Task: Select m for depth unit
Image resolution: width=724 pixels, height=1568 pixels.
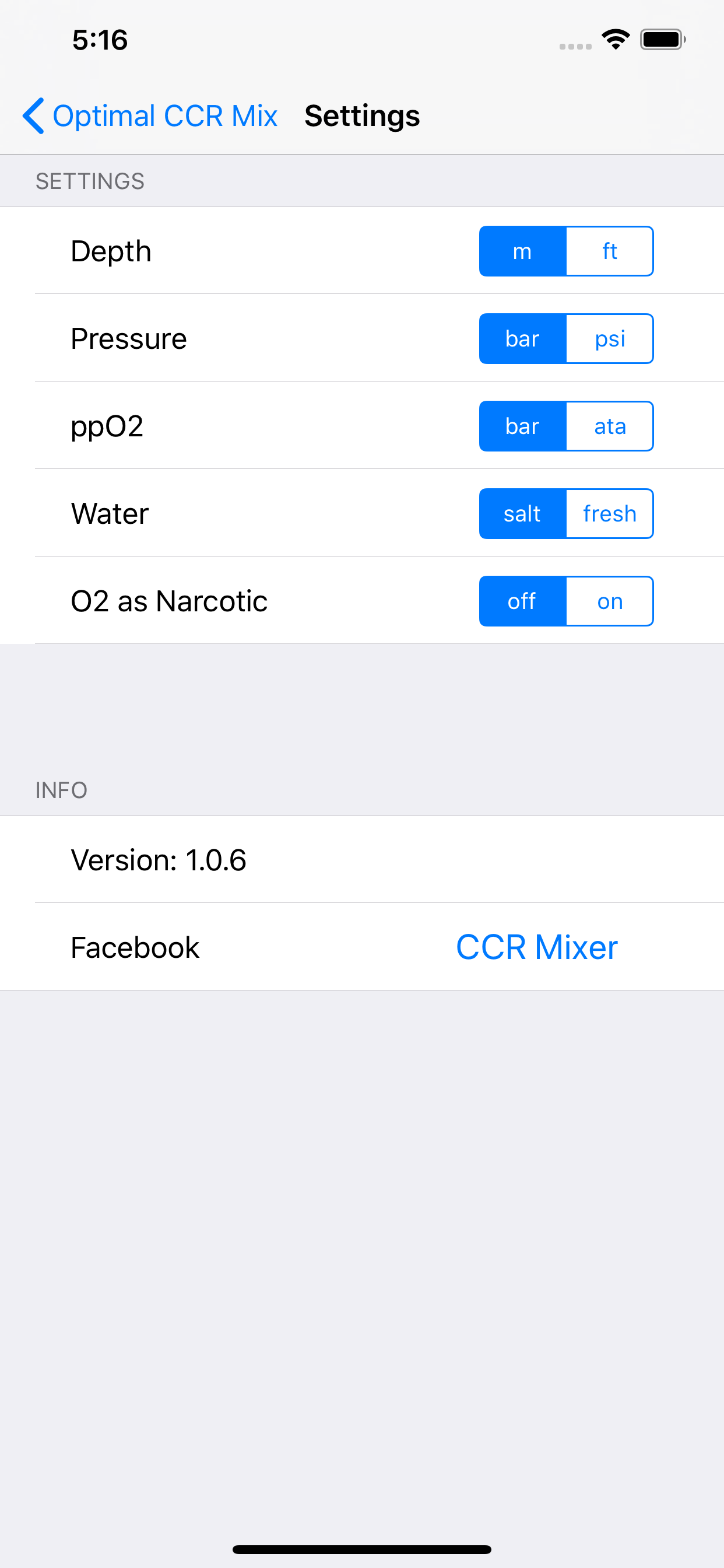Action: point(523,251)
